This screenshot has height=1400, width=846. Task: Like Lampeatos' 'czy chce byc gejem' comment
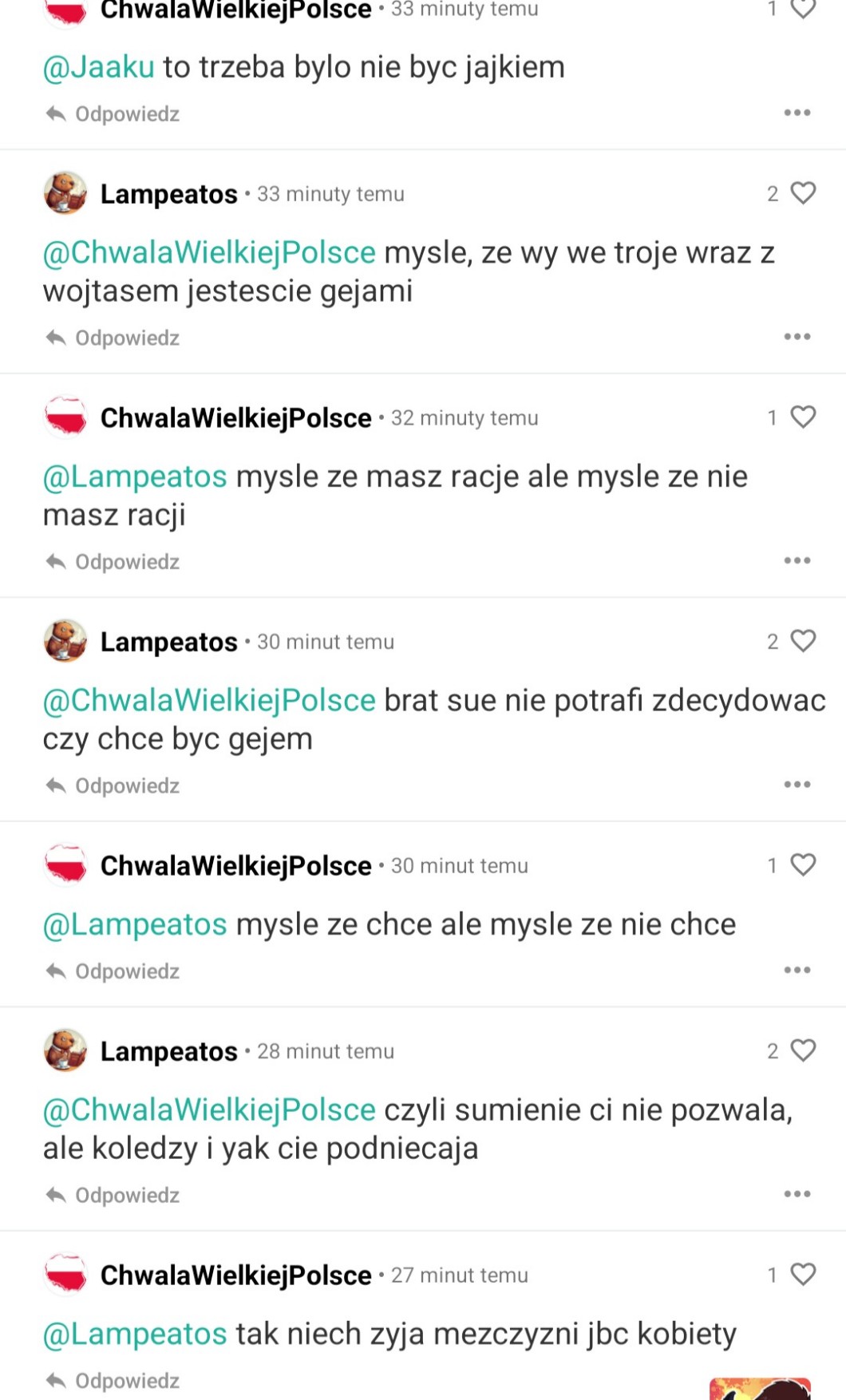803,641
